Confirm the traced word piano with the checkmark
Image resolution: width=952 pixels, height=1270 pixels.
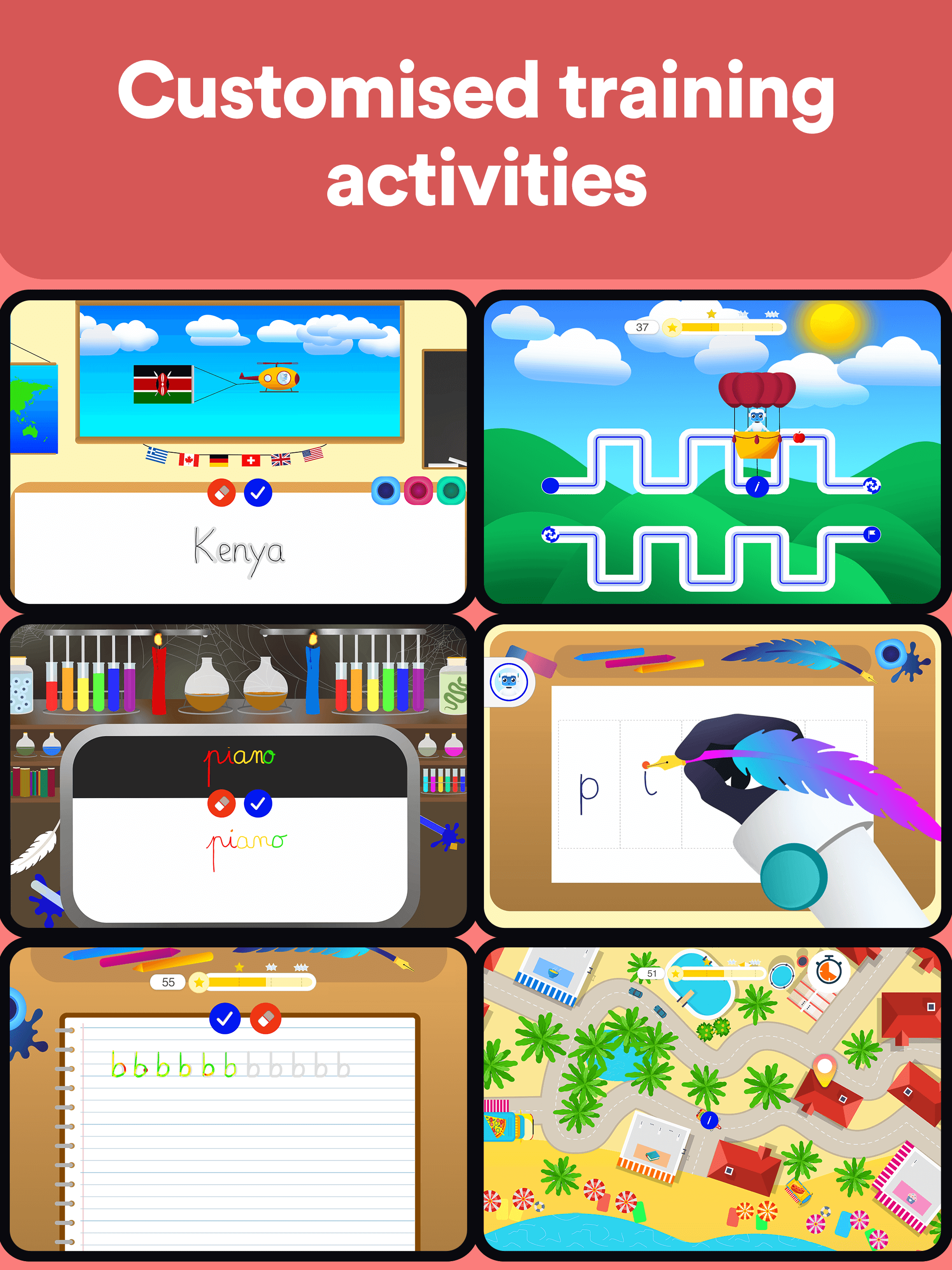258,803
